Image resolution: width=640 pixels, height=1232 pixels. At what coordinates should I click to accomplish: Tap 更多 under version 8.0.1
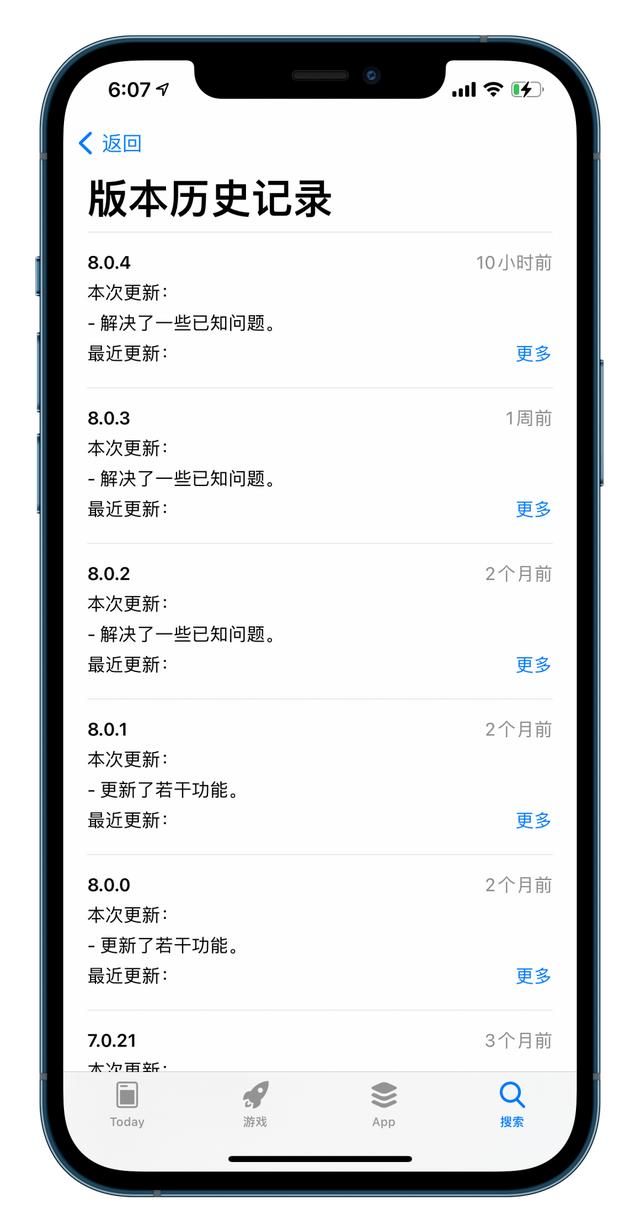(x=533, y=820)
